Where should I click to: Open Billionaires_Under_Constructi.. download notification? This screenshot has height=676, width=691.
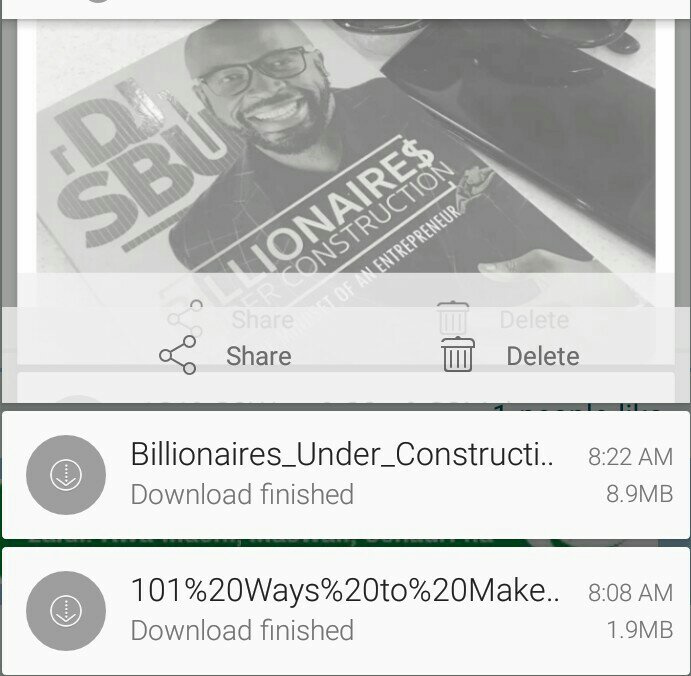pos(345,474)
